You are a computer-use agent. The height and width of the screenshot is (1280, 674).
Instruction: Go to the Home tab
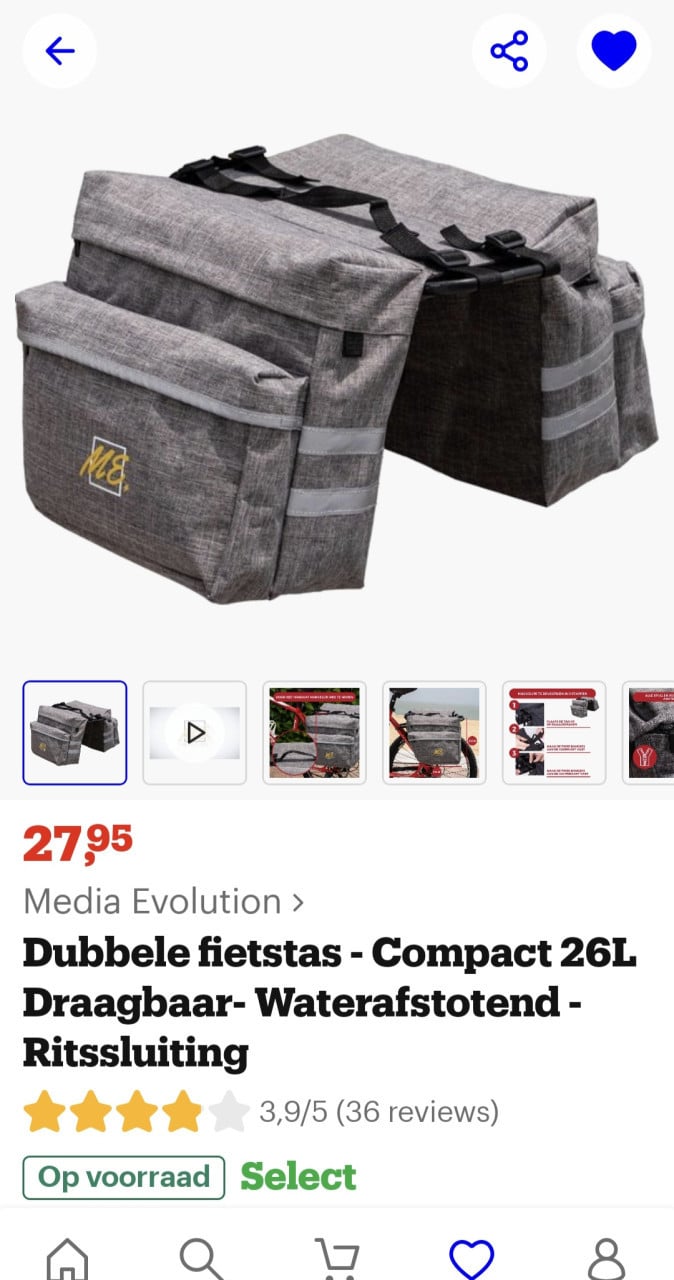coord(68,1258)
